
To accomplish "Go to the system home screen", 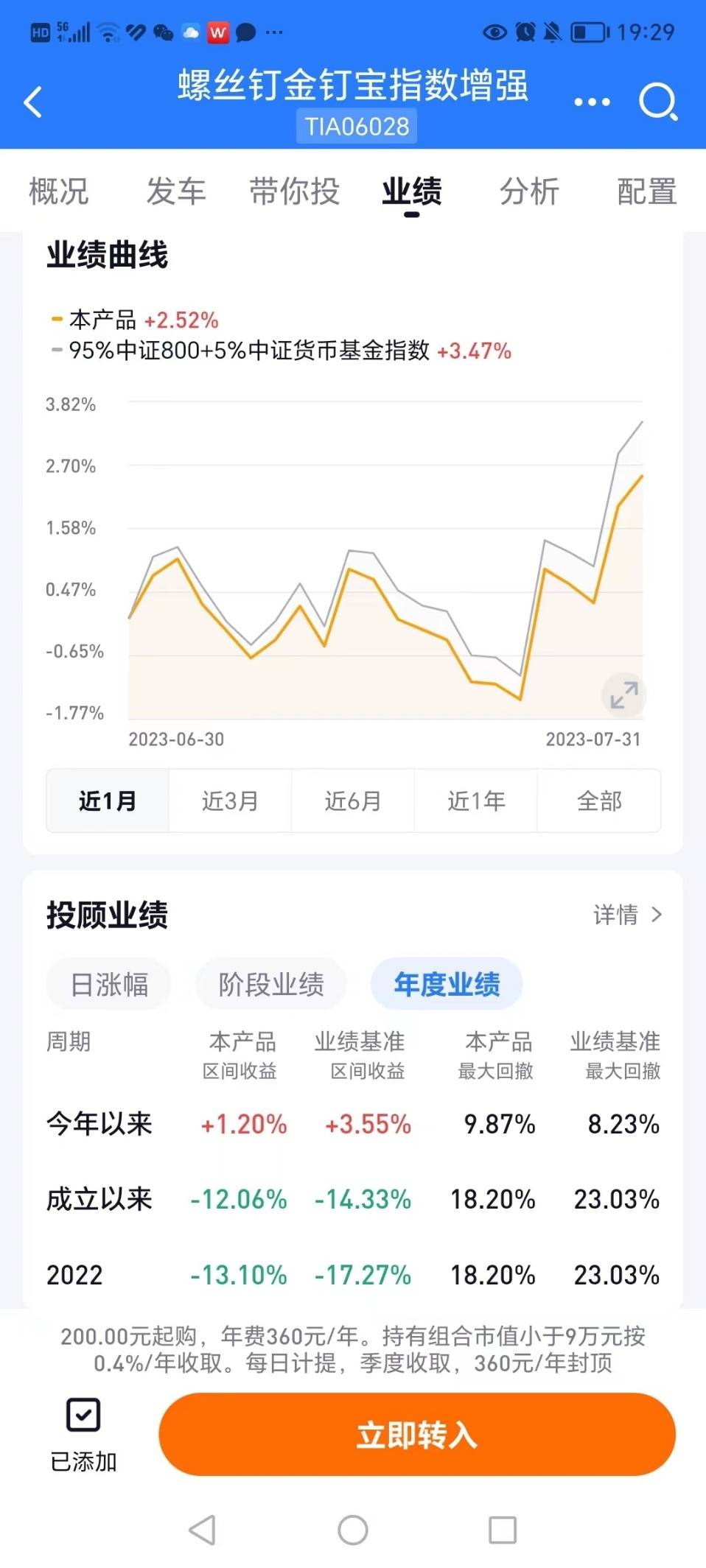I will tap(353, 1530).
